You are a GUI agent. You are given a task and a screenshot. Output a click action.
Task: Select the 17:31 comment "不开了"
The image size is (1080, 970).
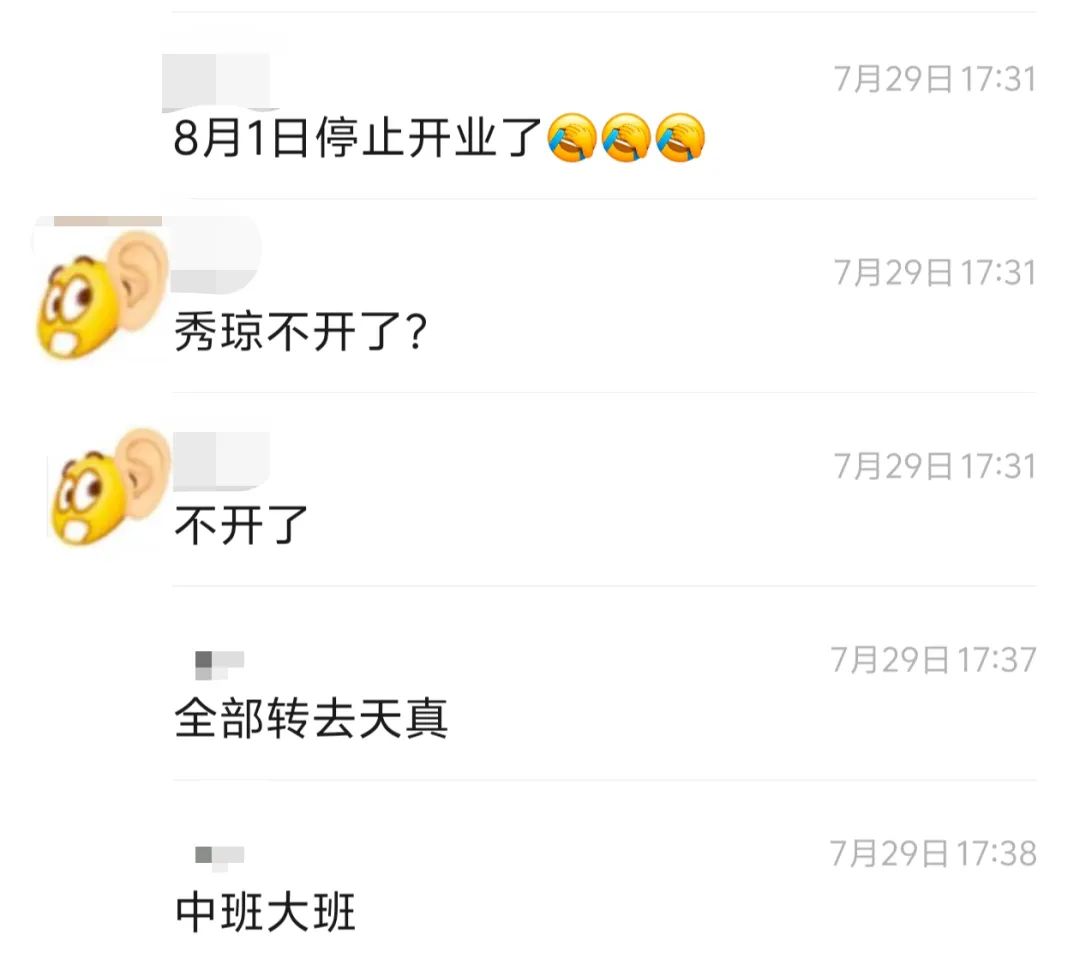coord(241,525)
